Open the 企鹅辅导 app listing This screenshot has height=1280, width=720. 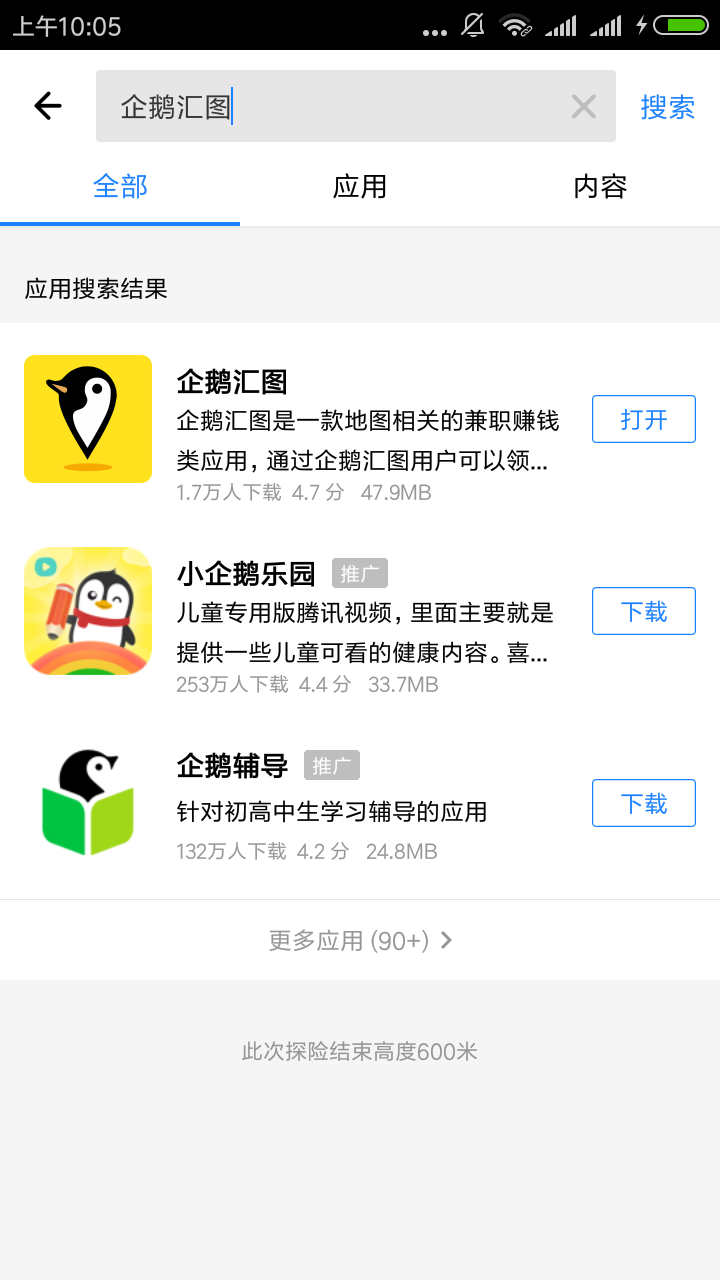tap(300, 804)
